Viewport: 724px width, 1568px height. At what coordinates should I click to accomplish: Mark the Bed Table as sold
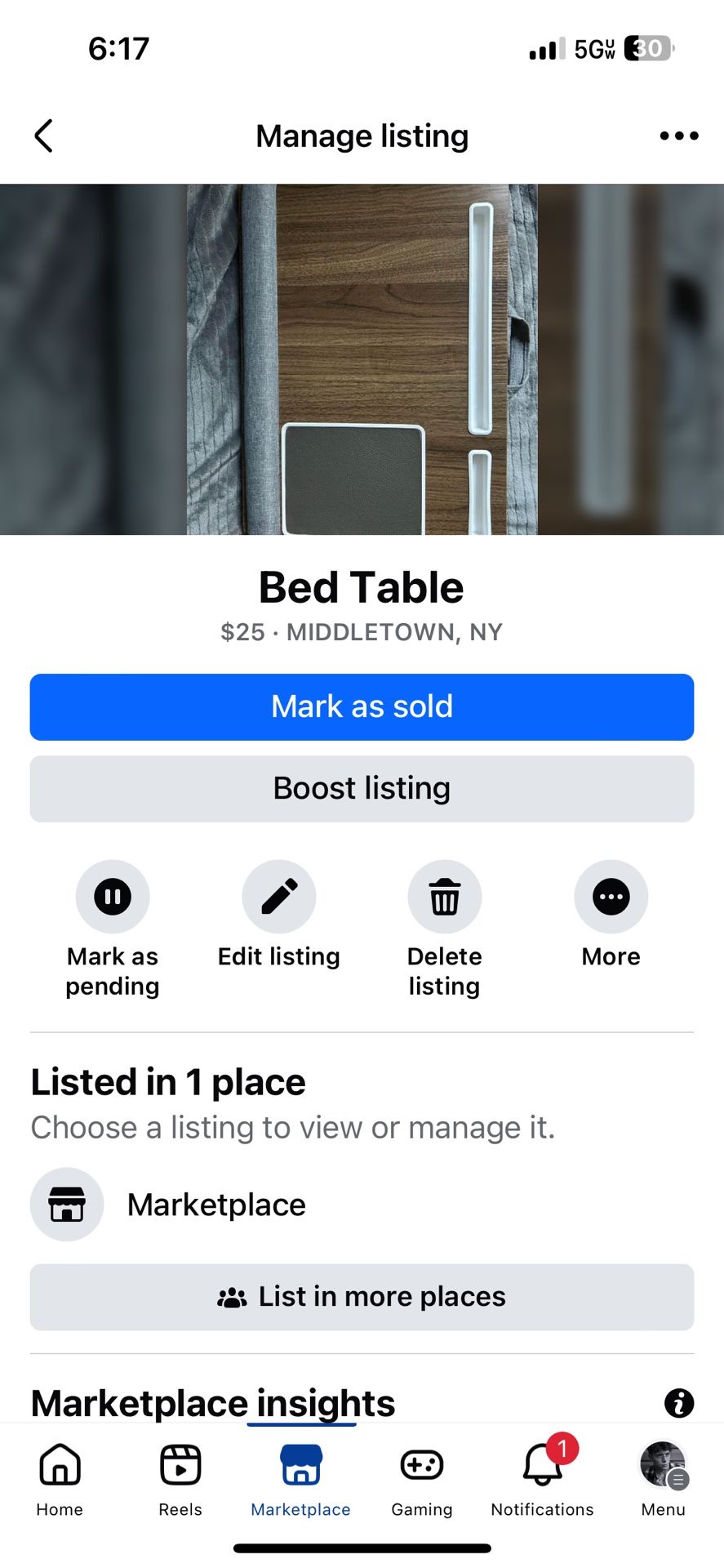click(x=362, y=706)
